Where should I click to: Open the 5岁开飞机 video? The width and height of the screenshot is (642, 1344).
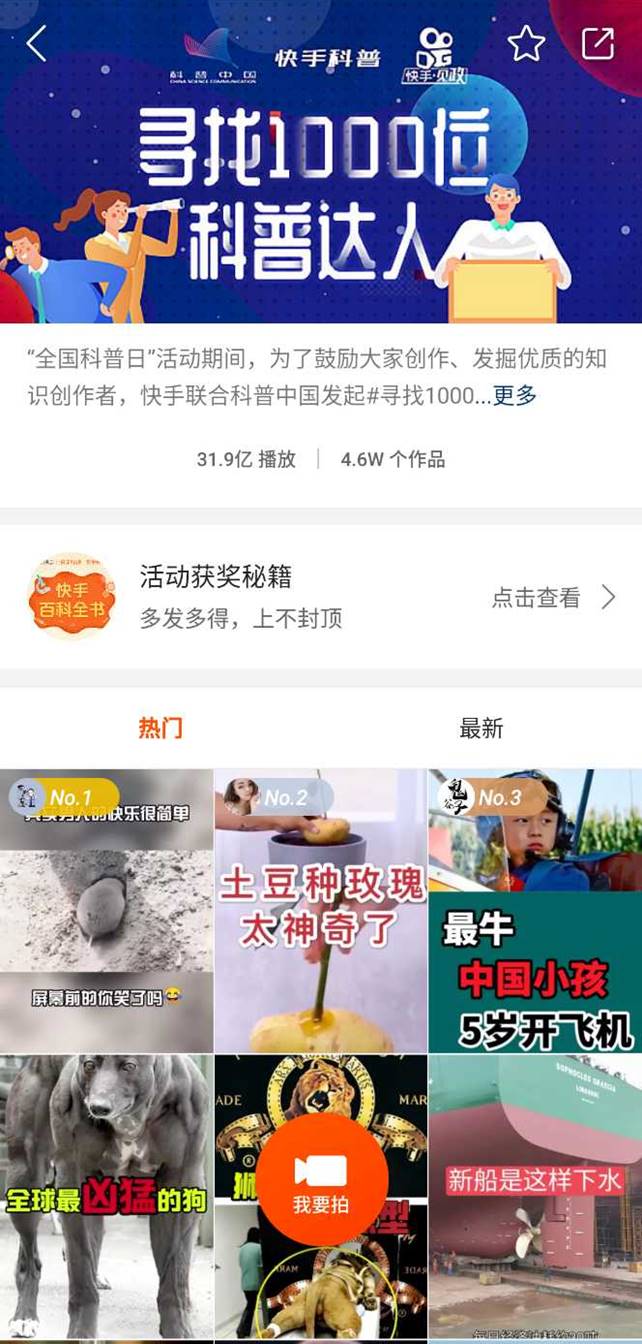click(535, 910)
